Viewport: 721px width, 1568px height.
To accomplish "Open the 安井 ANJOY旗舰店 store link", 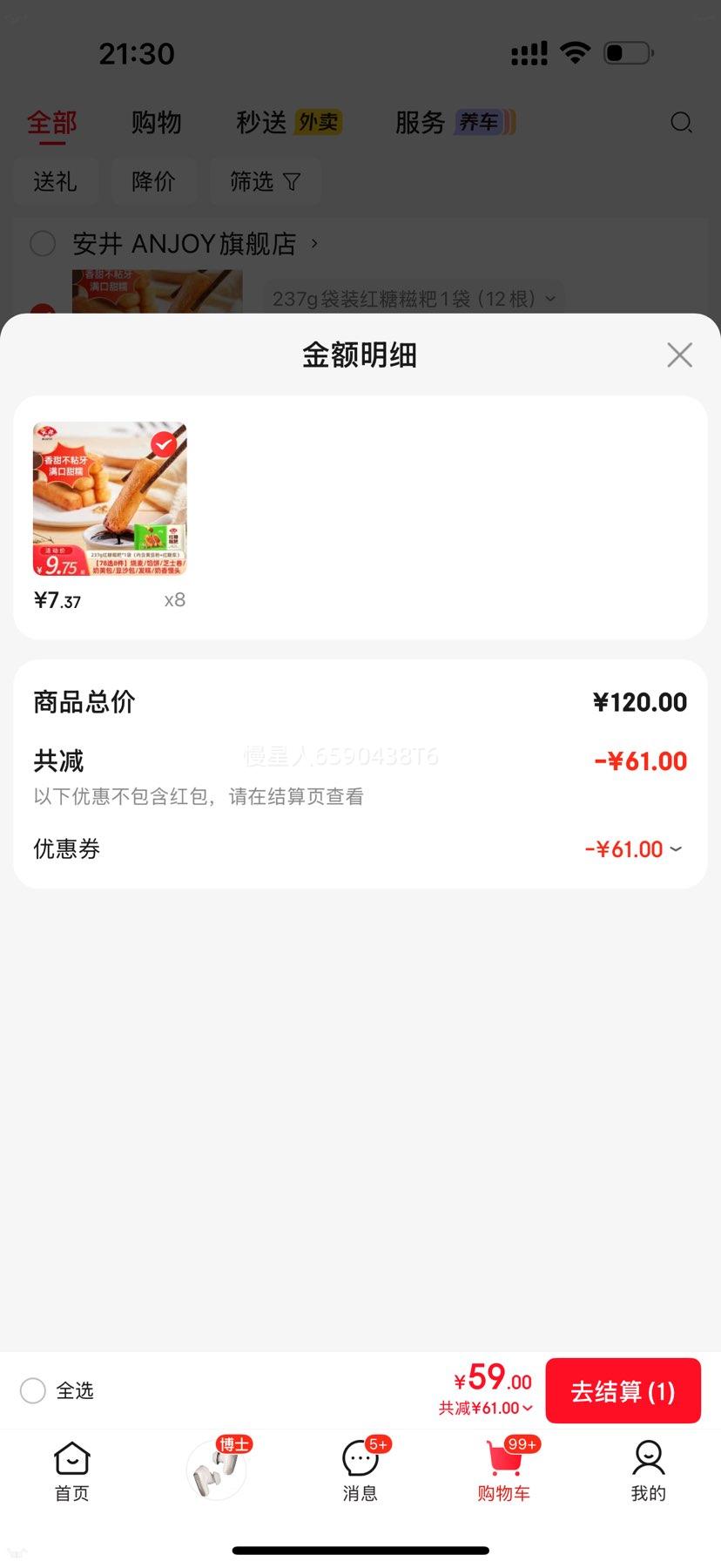I will tap(185, 244).
